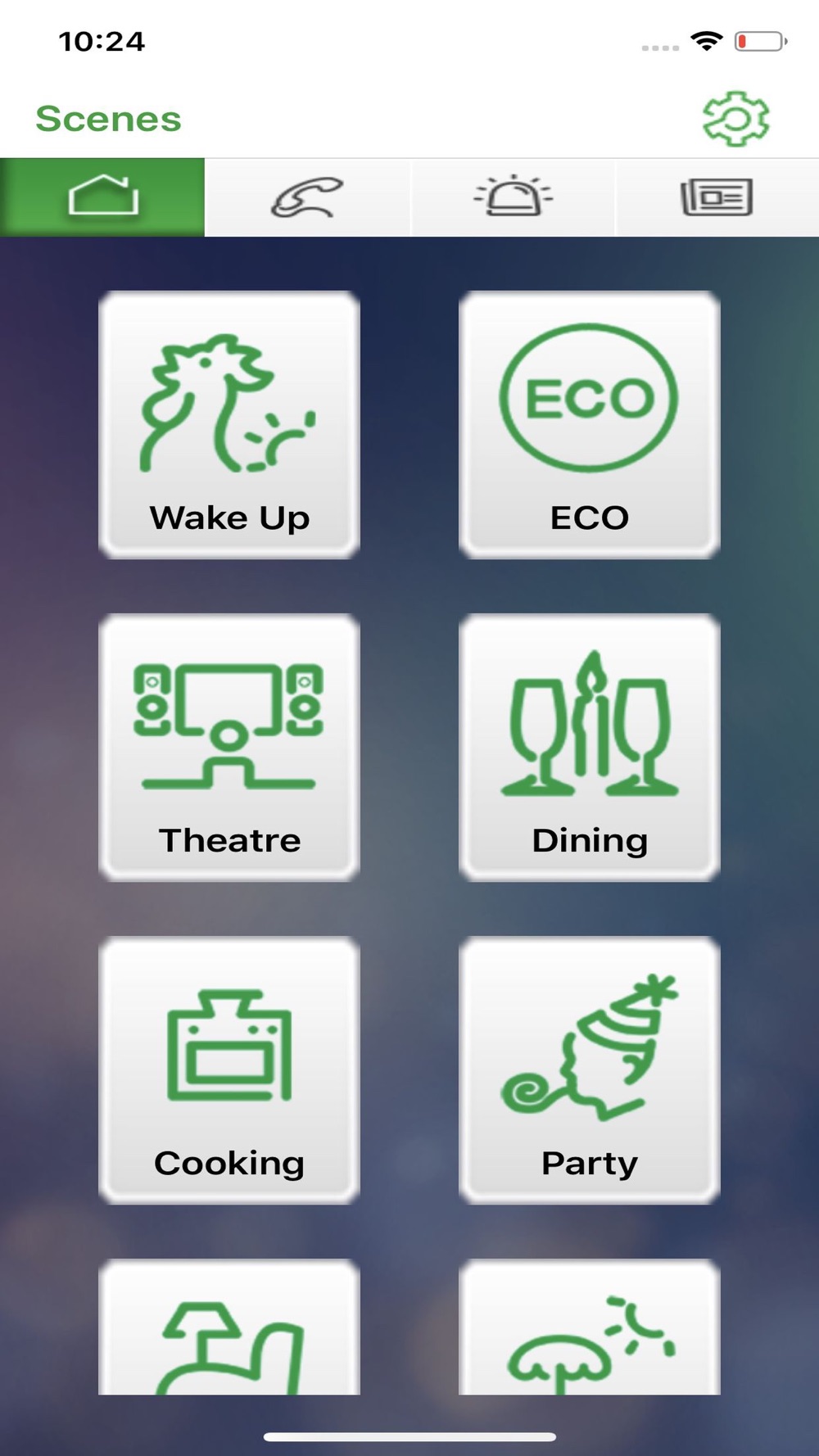
Task: Tap the lamp and armchair scene tile
Action: pyautogui.click(x=229, y=1327)
